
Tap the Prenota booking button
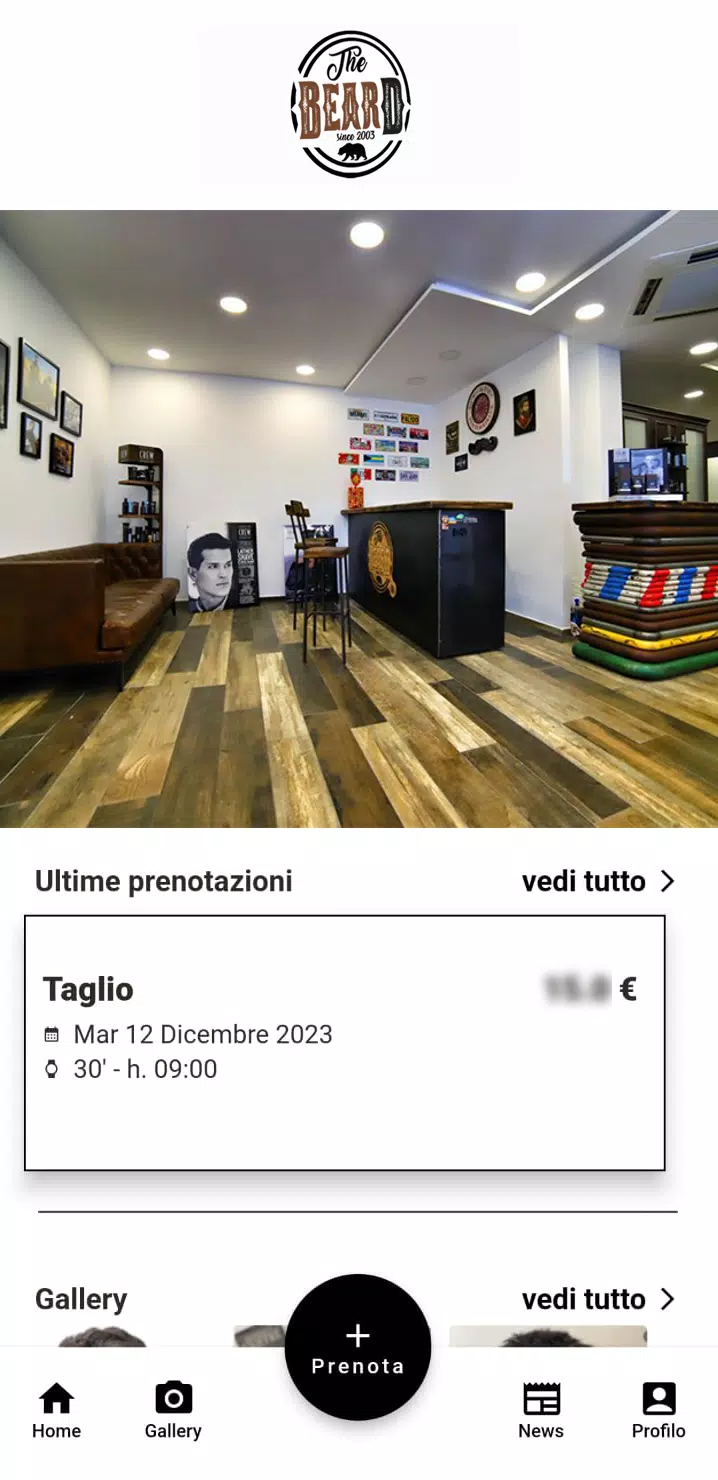point(358,1348)
